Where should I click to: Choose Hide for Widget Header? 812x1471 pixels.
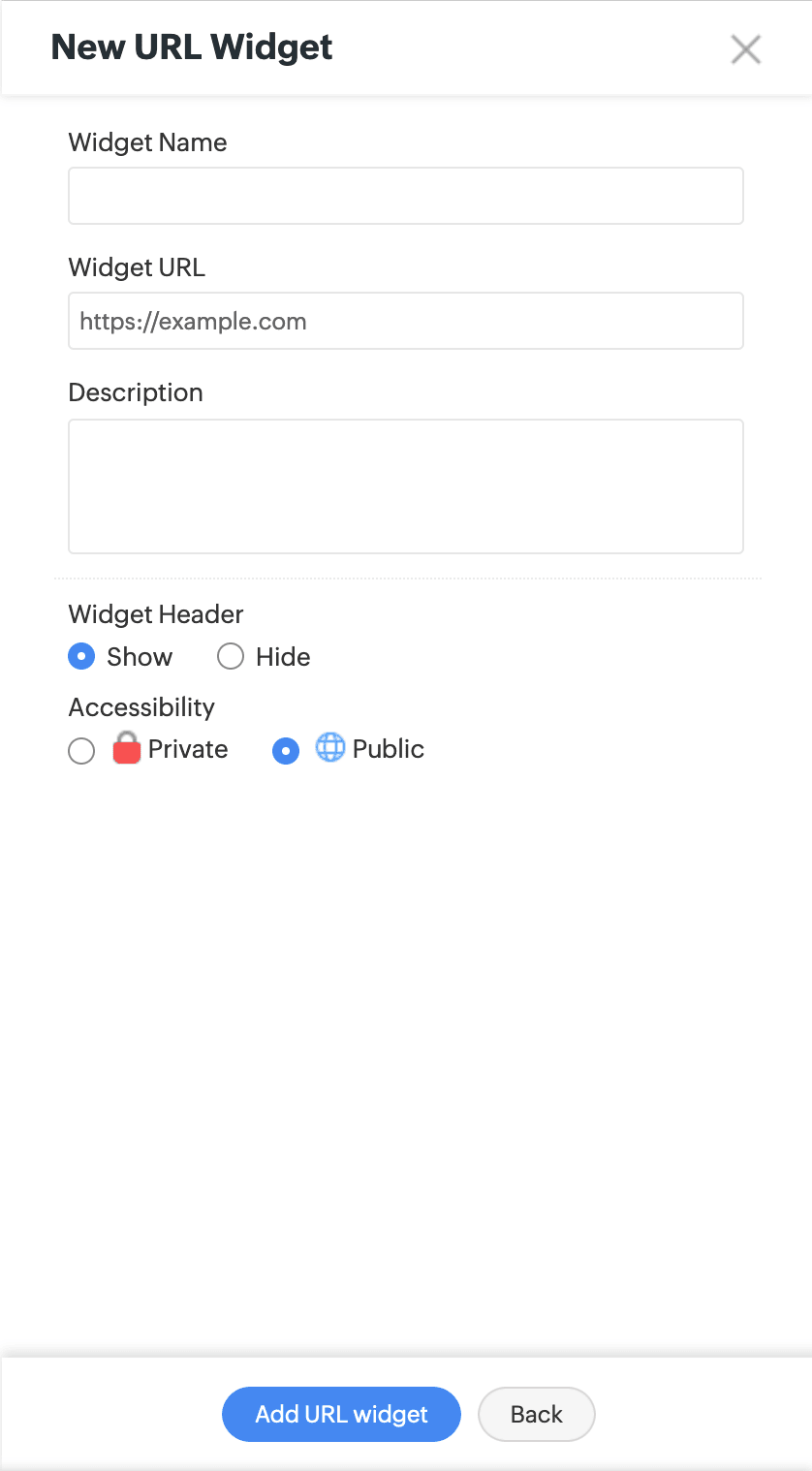pos(231,657)
